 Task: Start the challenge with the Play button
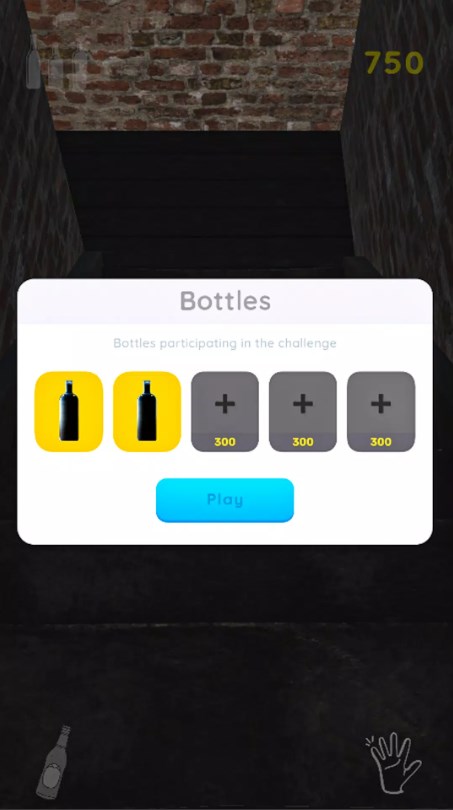coord(225,500)
